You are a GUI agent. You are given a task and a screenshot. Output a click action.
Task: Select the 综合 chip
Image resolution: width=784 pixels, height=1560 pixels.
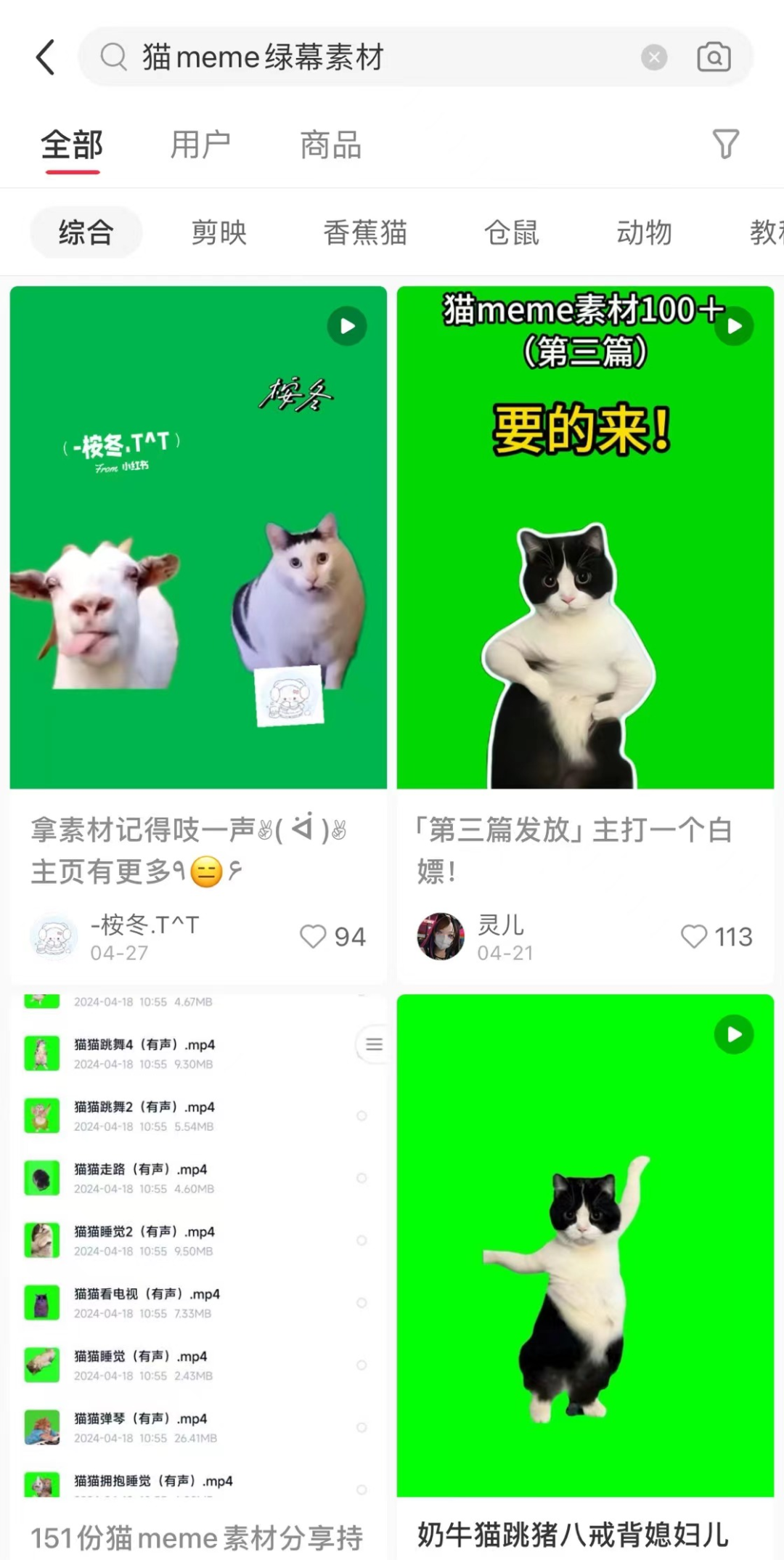[86, 232]
